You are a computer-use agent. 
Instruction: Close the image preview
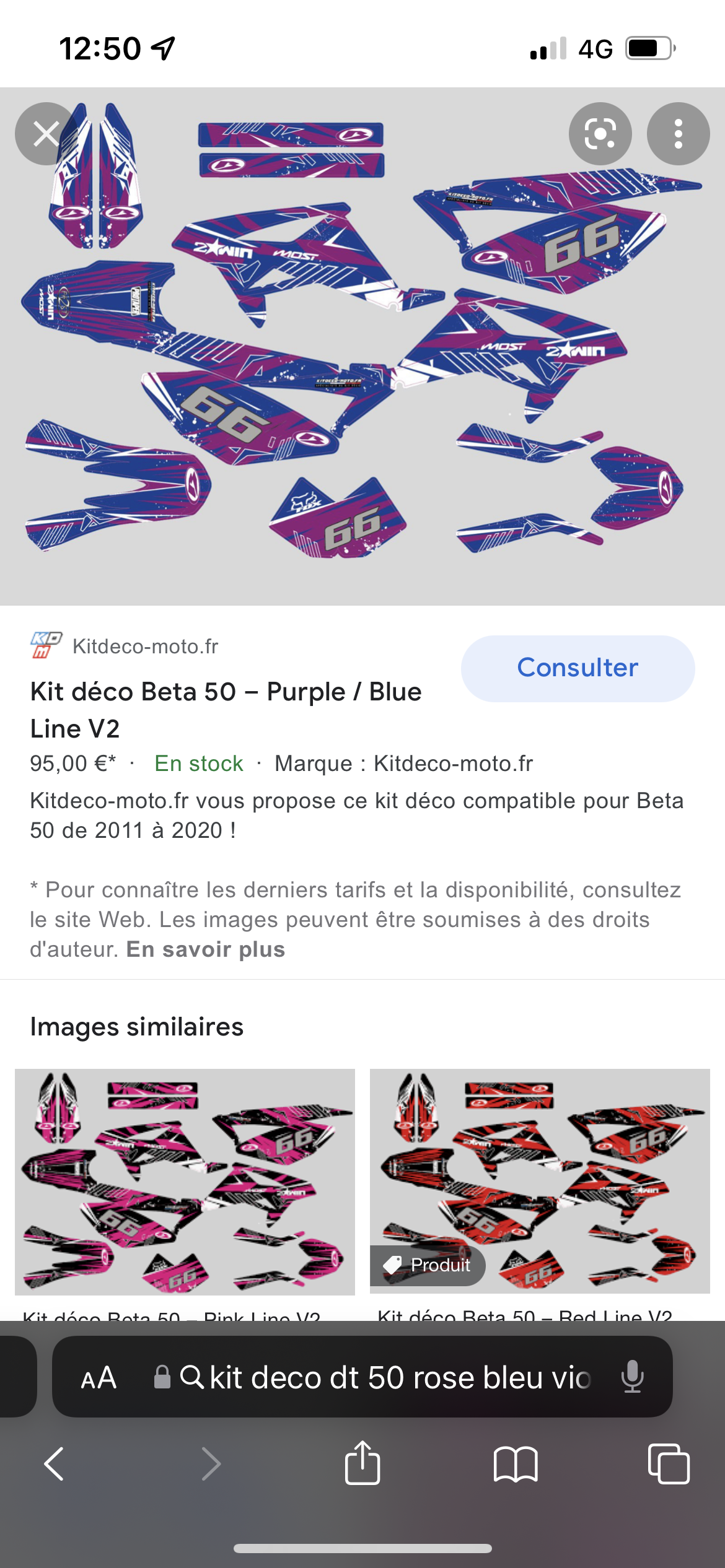click(x=46, y=134)
